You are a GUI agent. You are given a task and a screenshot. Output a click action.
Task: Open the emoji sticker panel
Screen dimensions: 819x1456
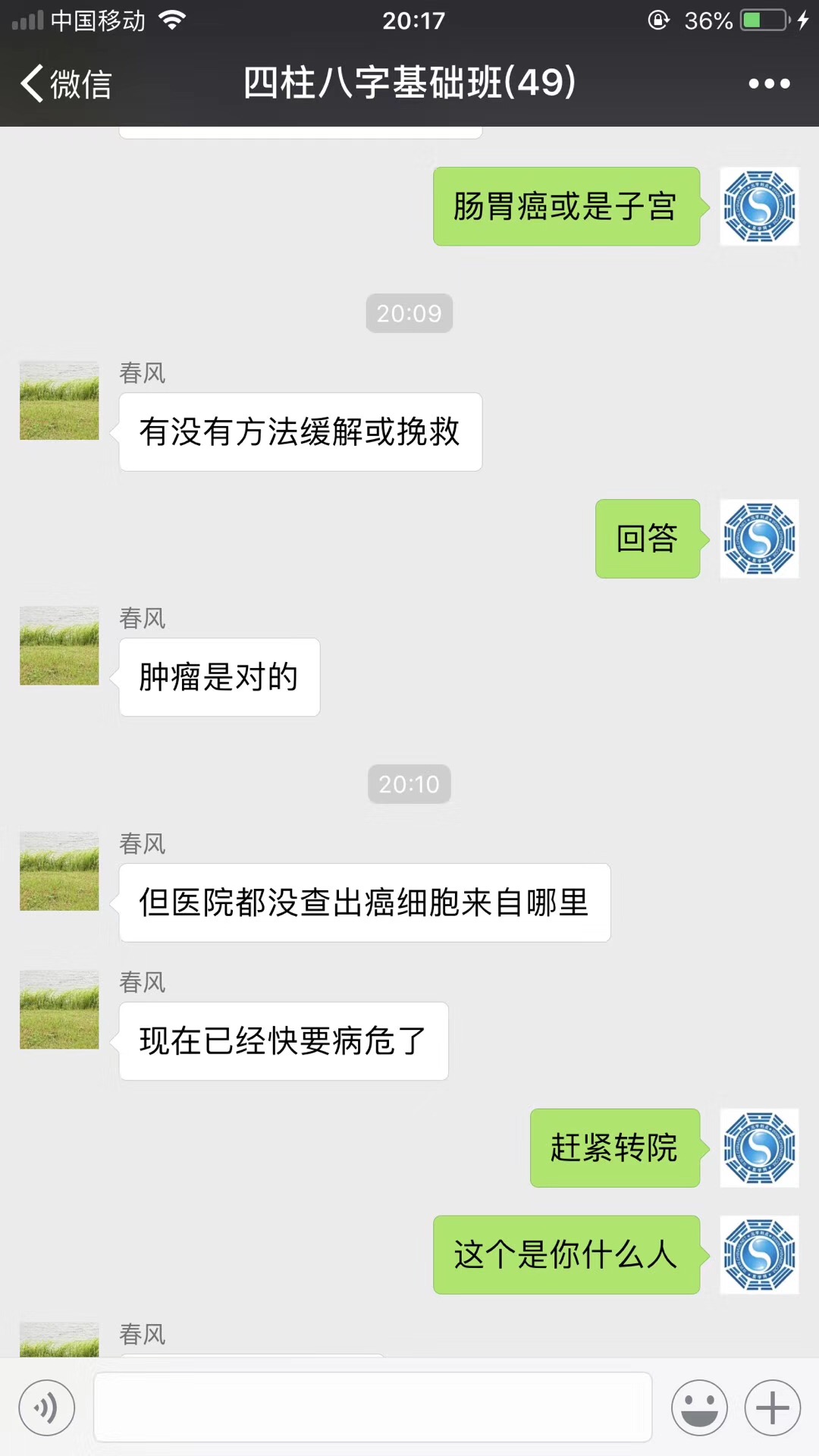click(699, 1408)
